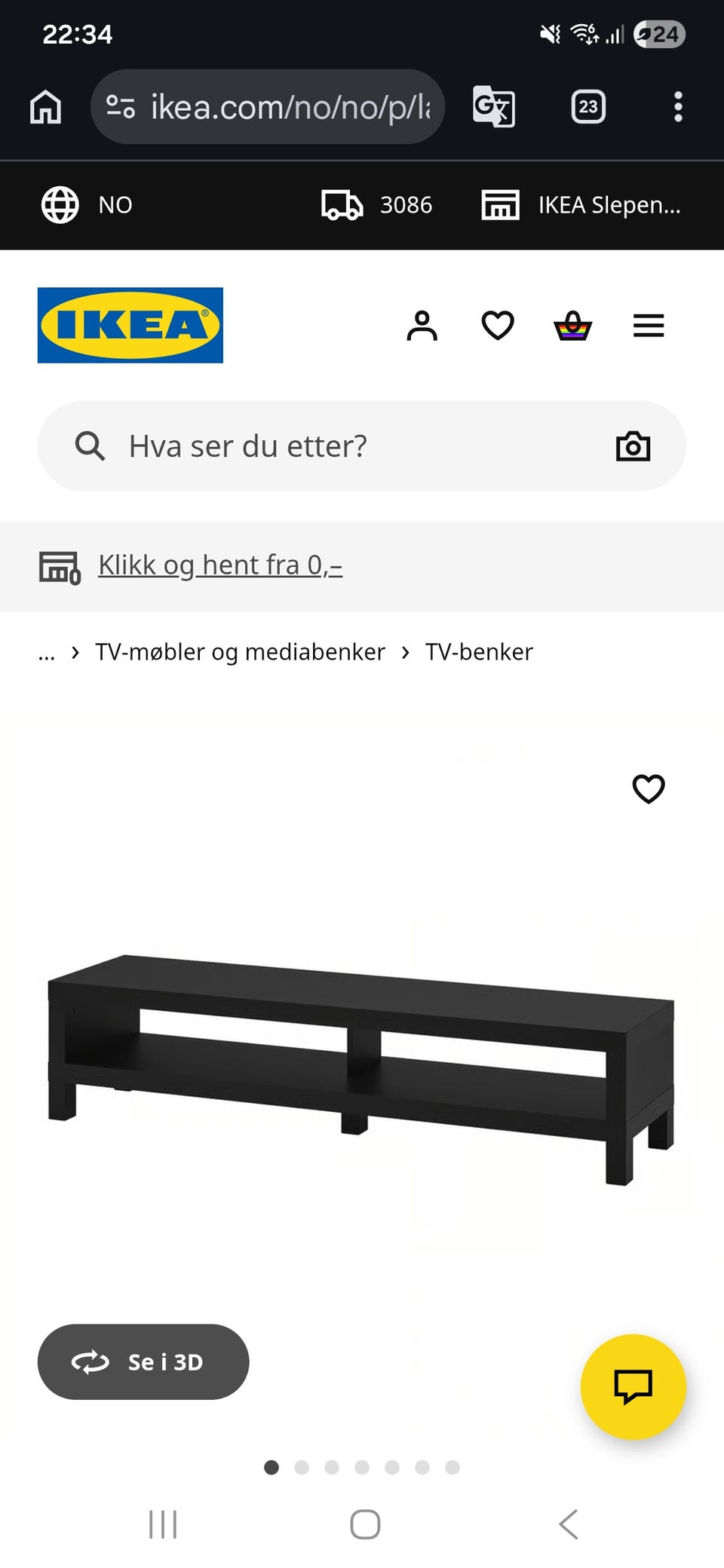Open the favorites heart in the header
724x1568 pixels.
click(497, 326)
